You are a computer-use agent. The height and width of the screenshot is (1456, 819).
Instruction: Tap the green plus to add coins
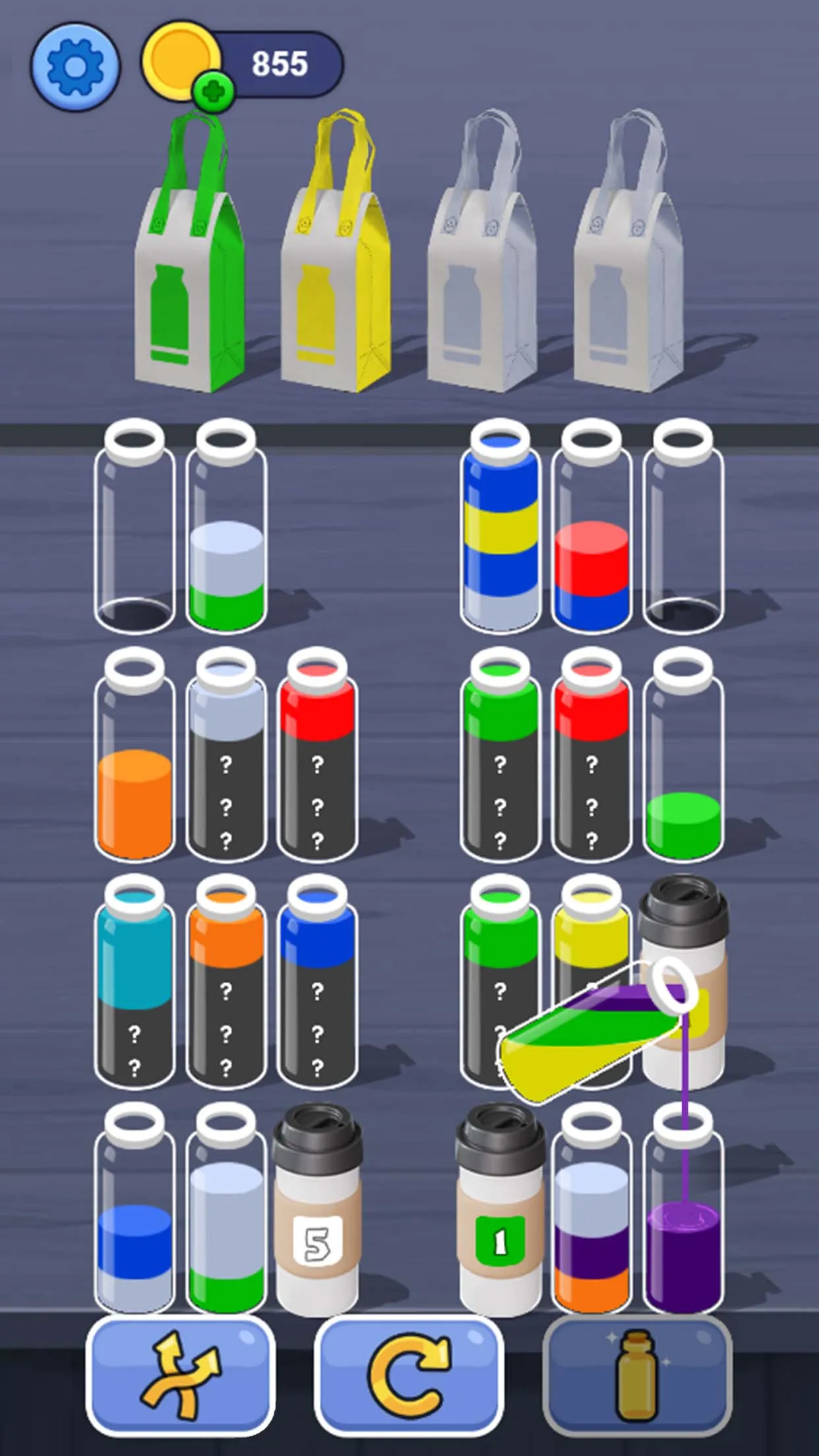coord(214,92)
